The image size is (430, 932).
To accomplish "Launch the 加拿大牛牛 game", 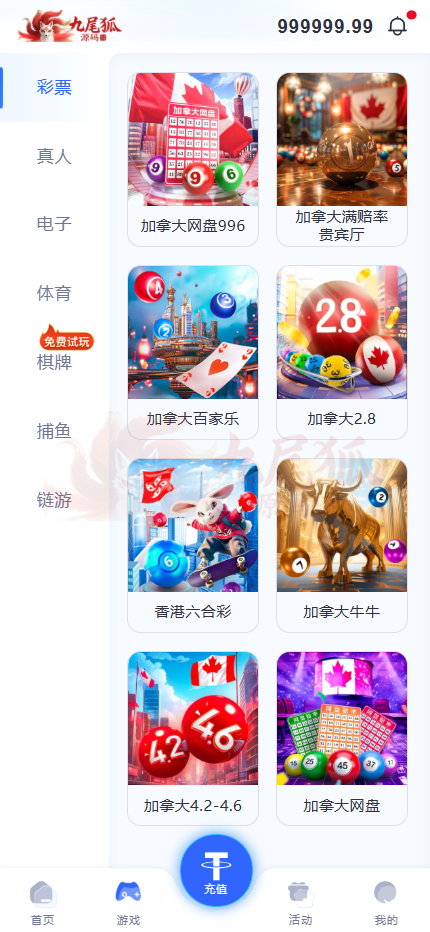I will [342, 545].
